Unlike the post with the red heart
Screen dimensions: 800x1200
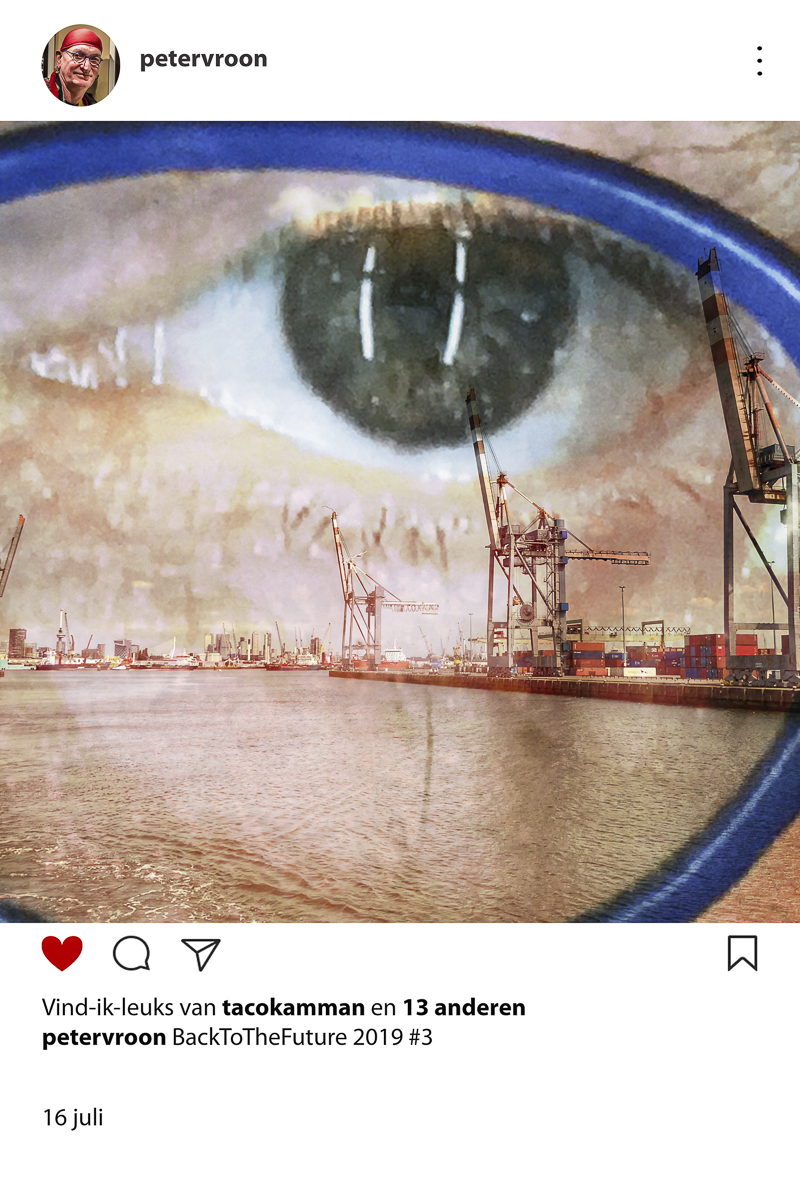62,954
